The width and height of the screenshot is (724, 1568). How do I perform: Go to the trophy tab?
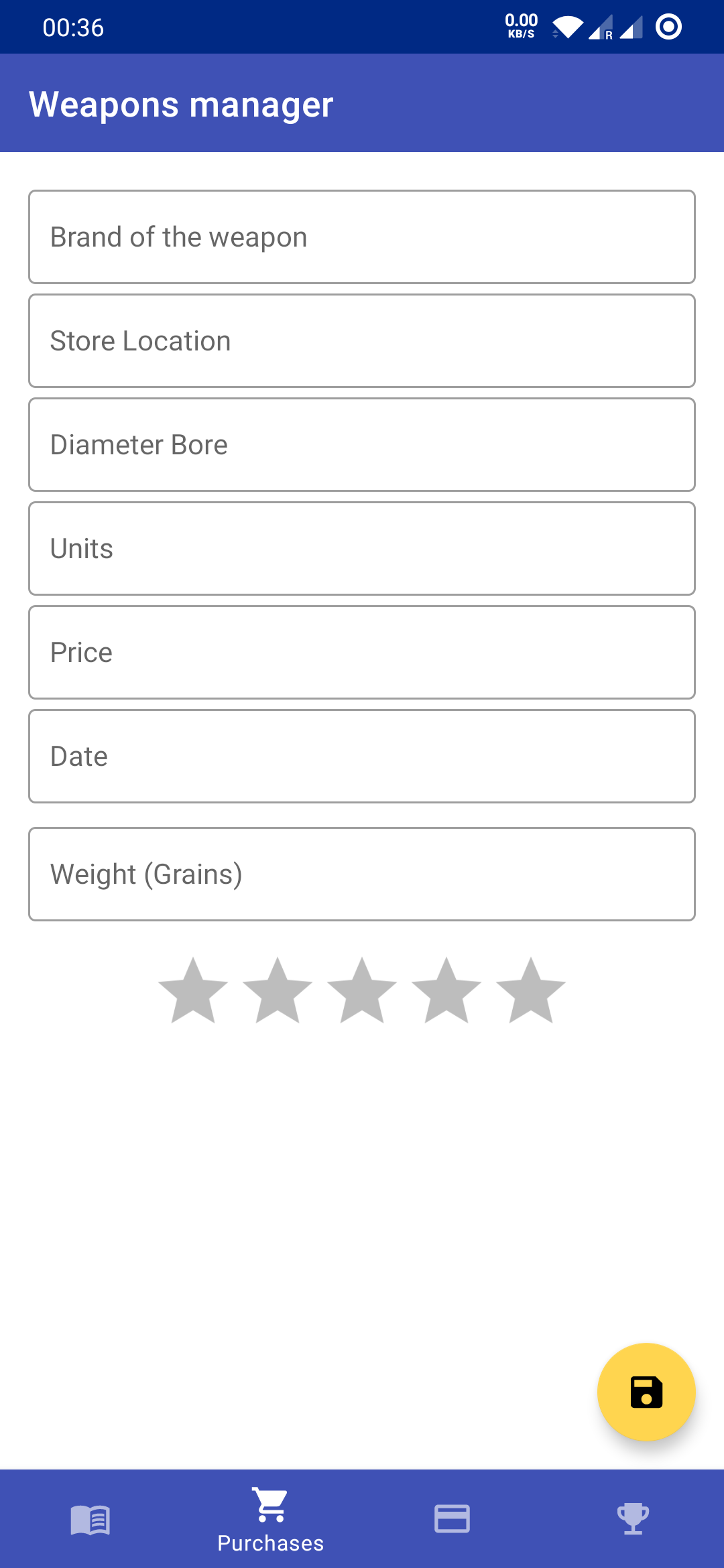(633, 1519)
